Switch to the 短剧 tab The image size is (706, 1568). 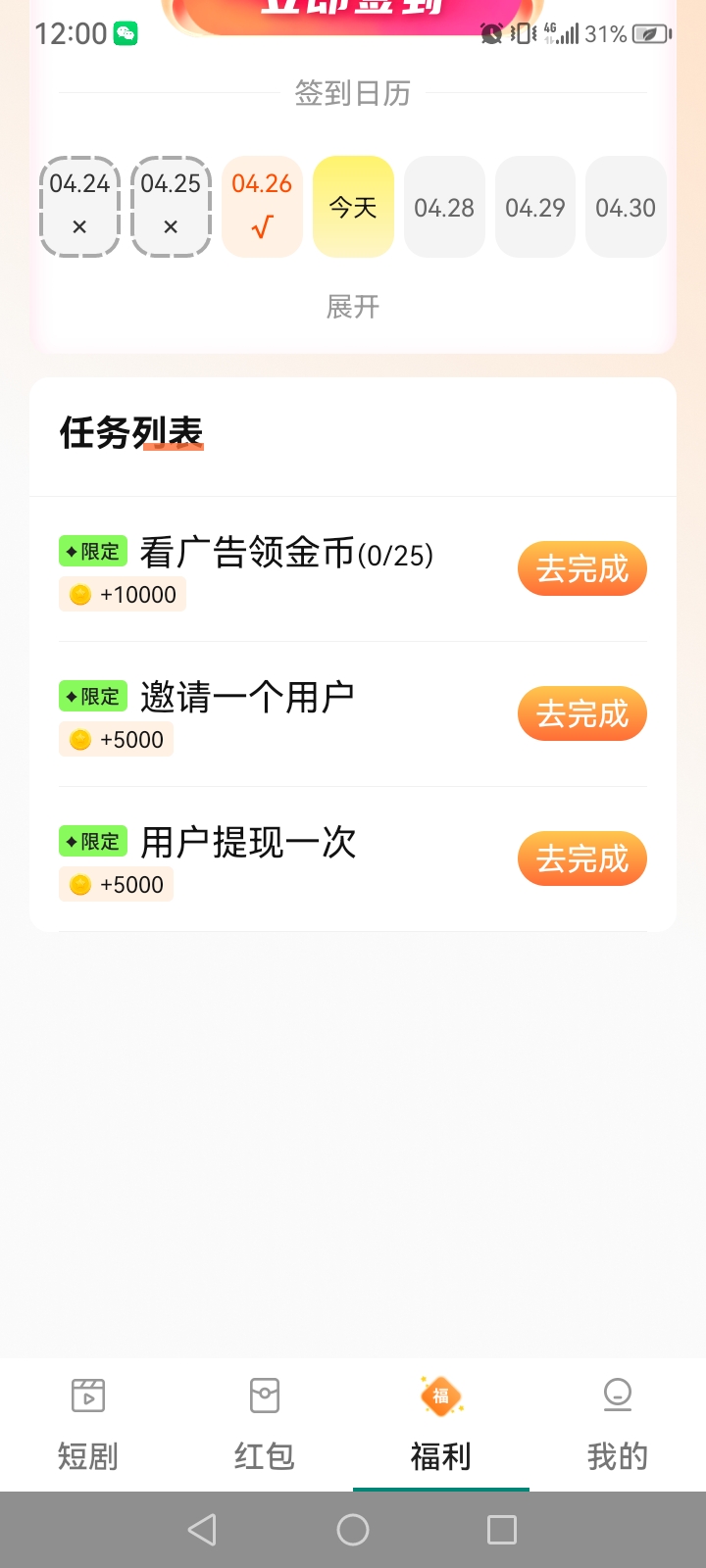[x=88, y=1425]
